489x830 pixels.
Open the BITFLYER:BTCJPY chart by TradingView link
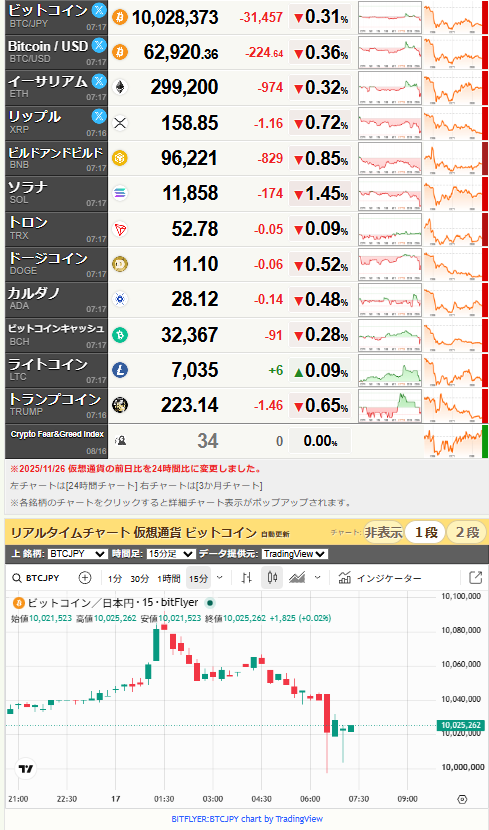click(247, 819)
